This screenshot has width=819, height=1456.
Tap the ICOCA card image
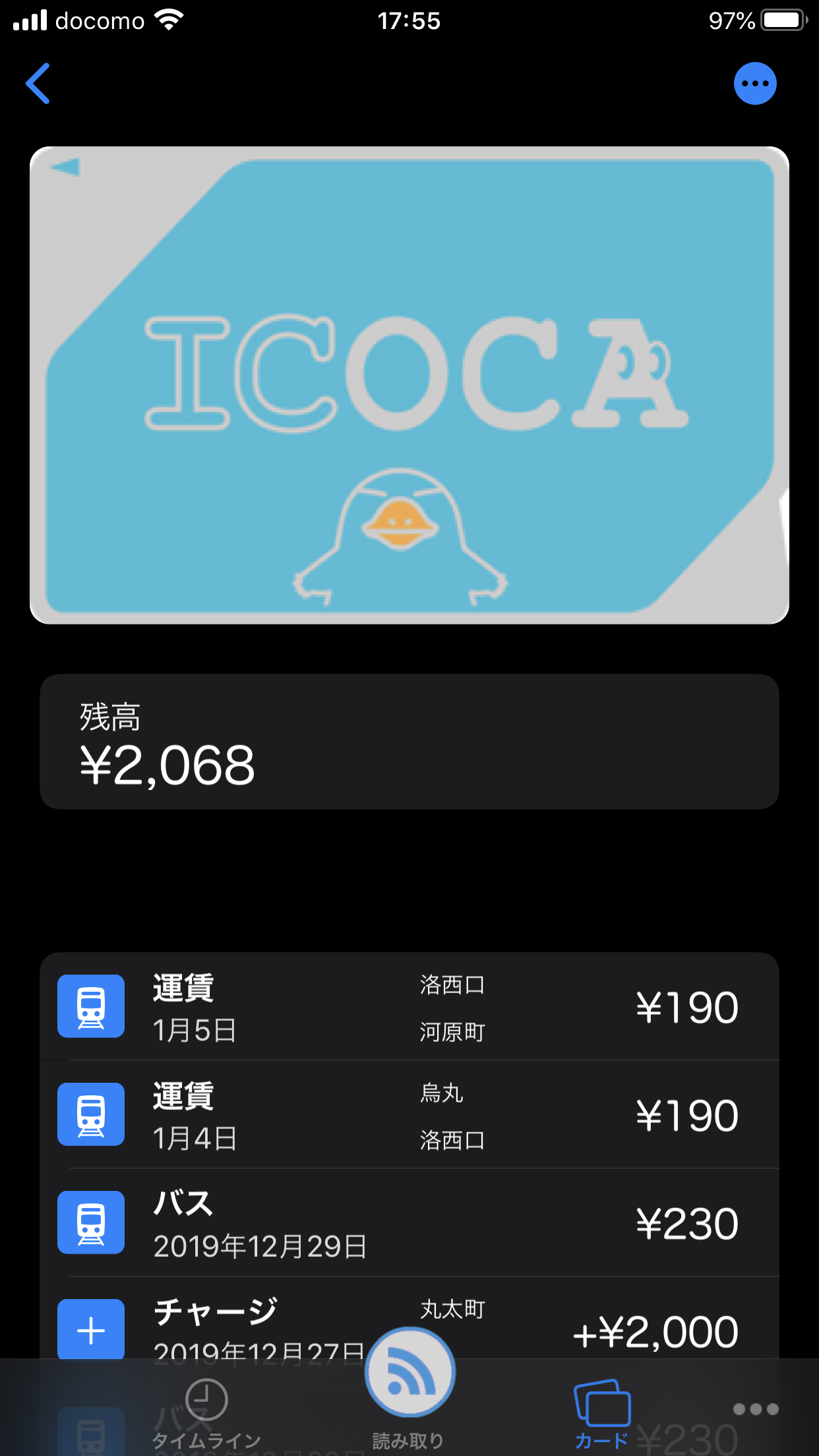[x=409, y=385]
